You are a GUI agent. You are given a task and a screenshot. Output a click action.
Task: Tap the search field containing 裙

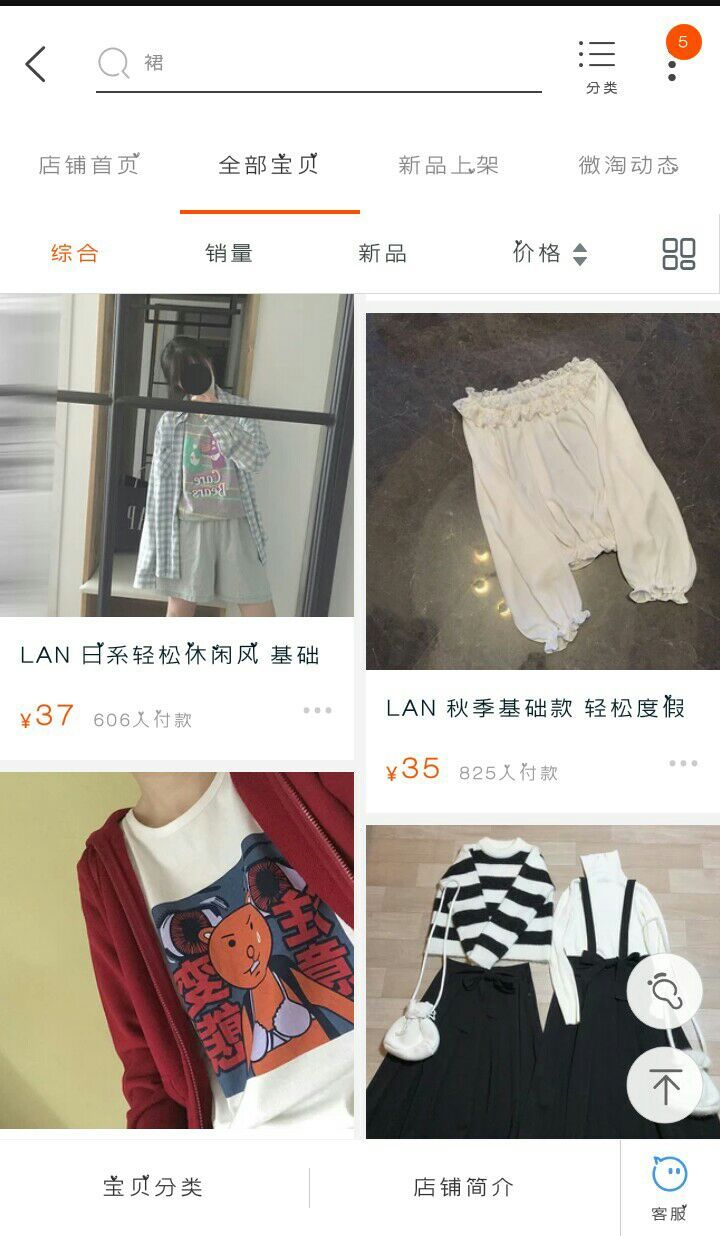pos(320,64)
